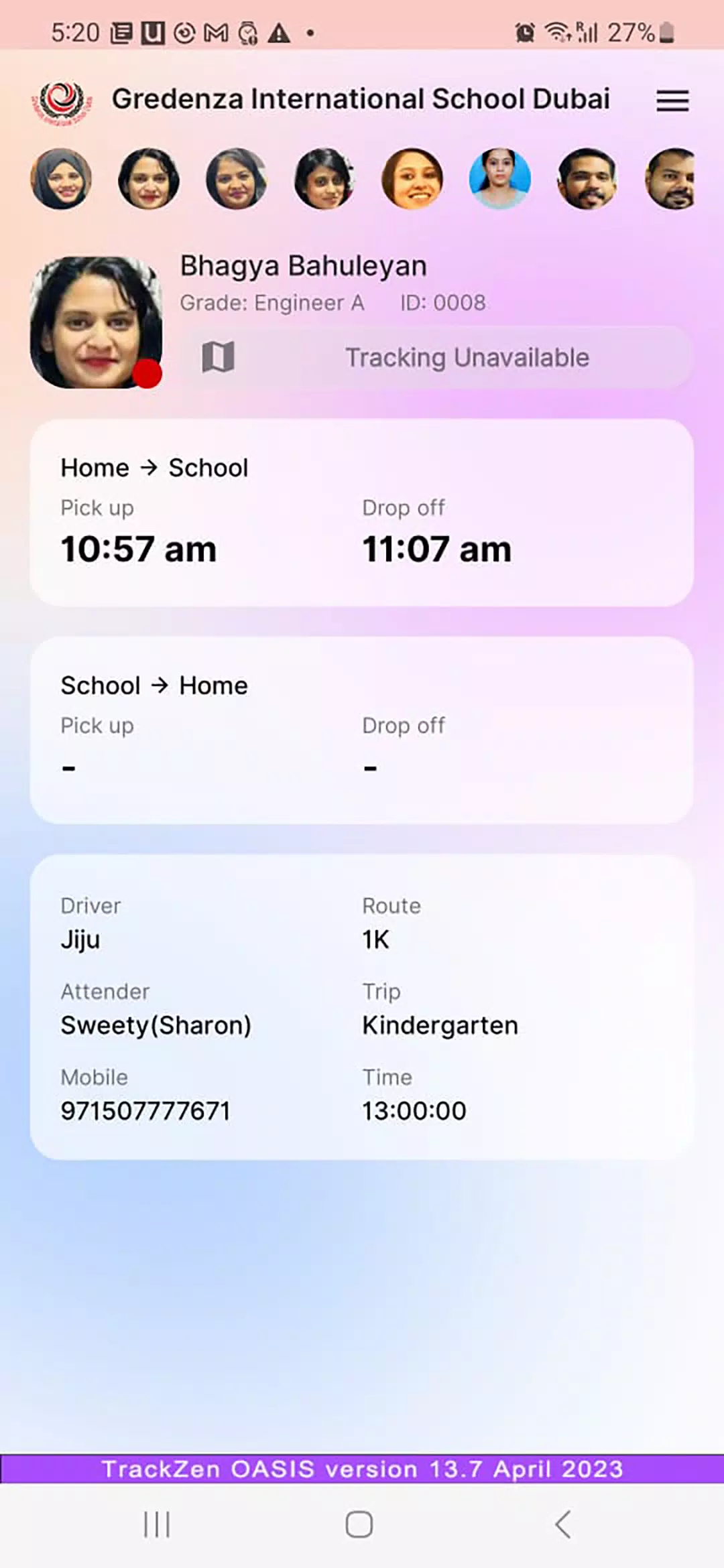Select the last avatar on the right
Viewport: 724px width, 1568px height.
[670, 178]
